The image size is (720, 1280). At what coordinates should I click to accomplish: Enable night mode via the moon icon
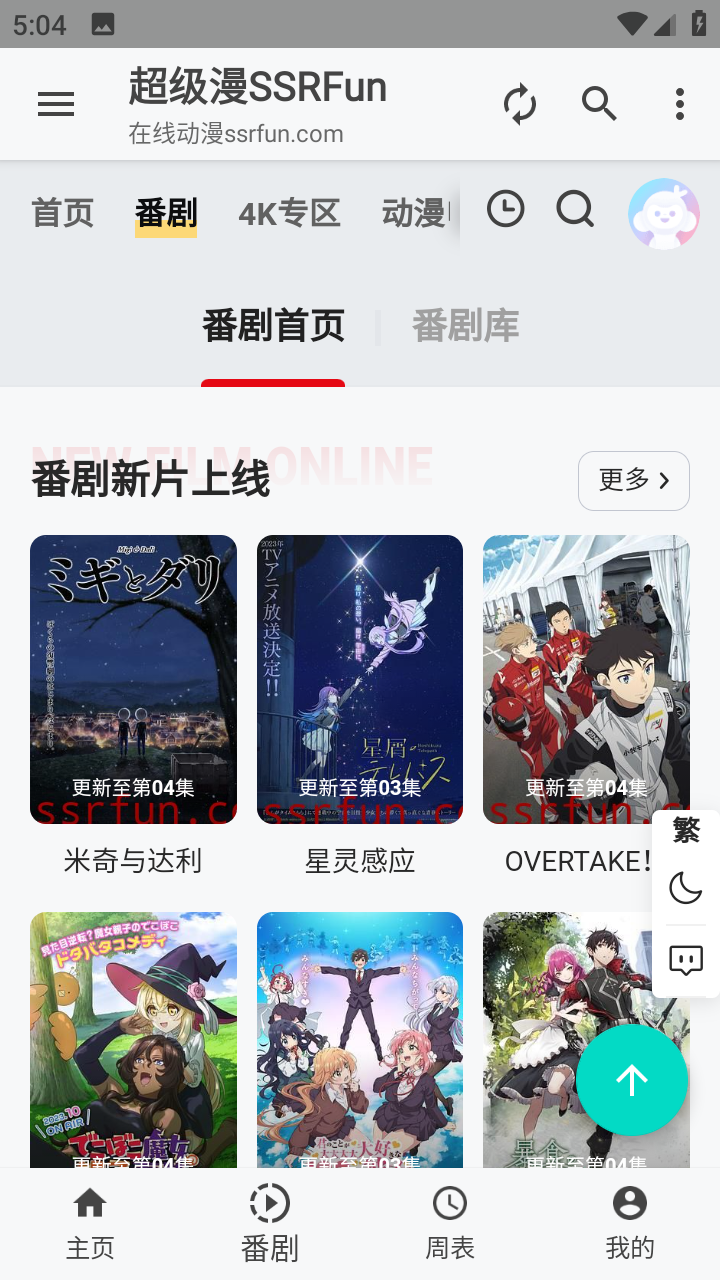pos(687,886)
